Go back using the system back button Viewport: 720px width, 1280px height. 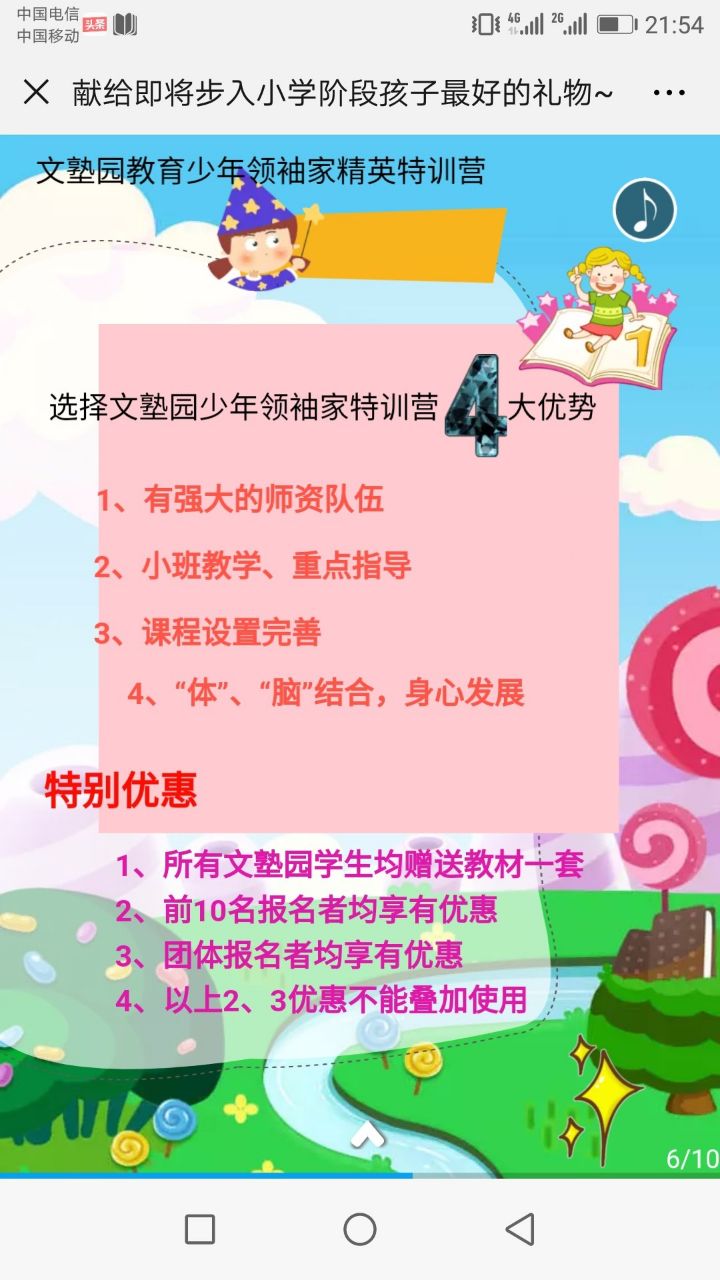(519, 1229)
